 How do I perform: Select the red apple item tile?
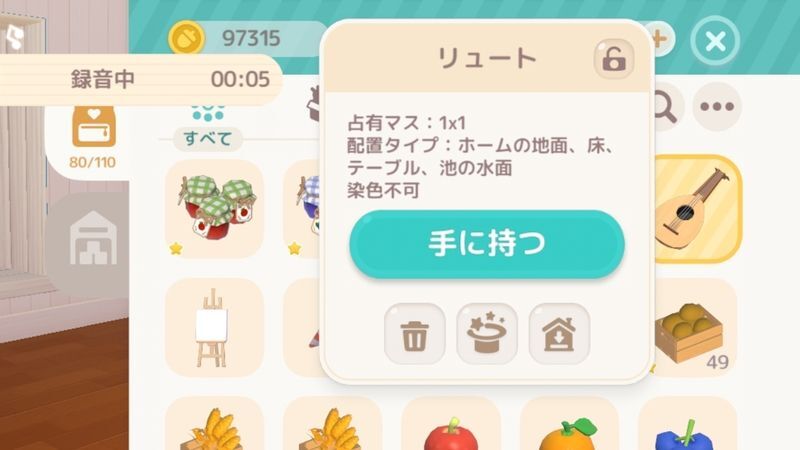click(450, 428)
